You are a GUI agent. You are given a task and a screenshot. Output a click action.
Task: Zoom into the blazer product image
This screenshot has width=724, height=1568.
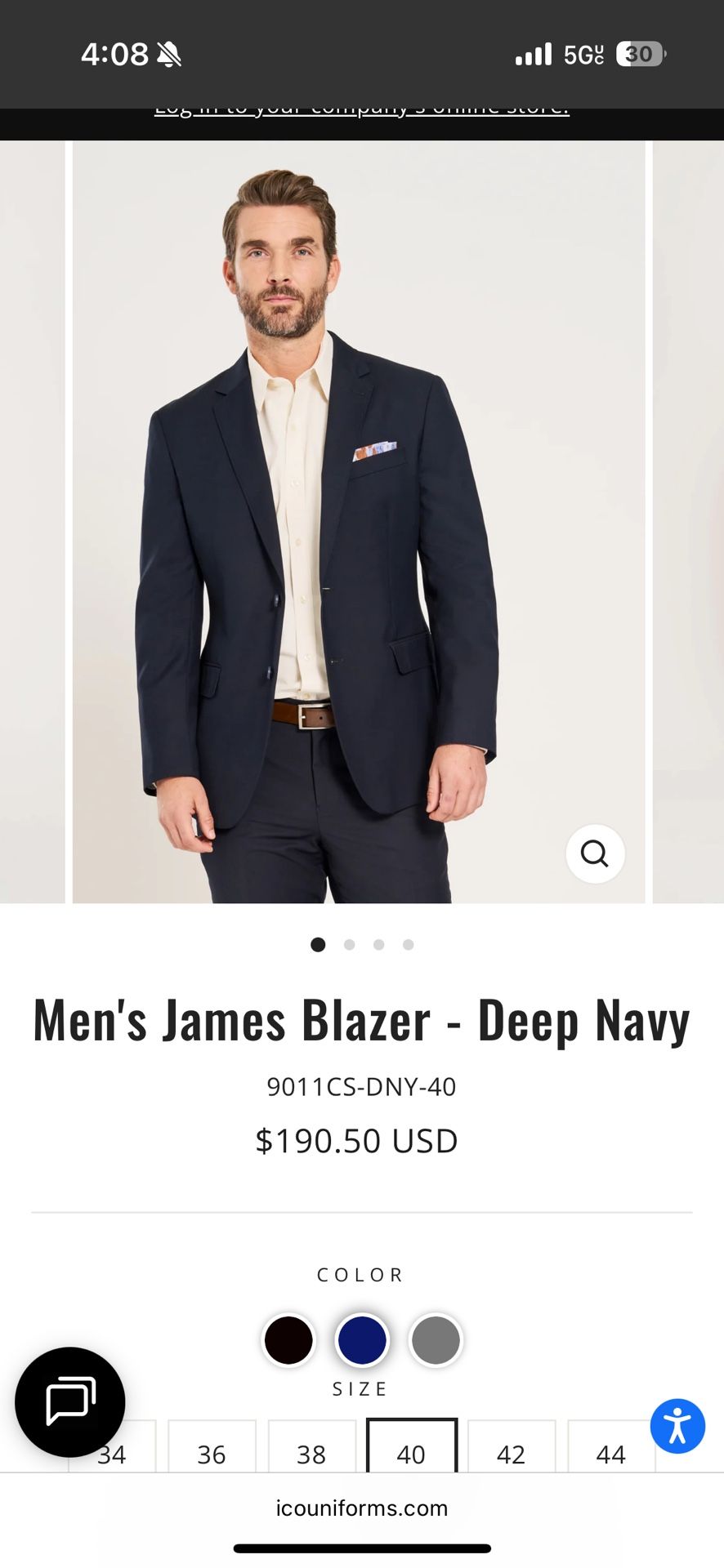coord(595,853)
